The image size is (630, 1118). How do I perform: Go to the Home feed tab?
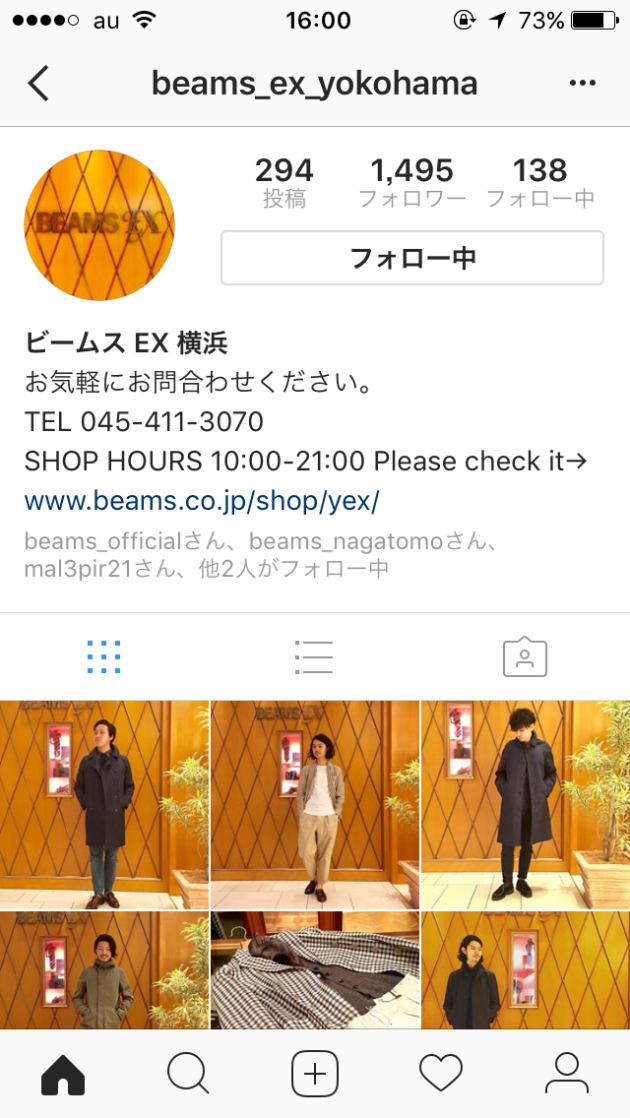[63, 1074]
